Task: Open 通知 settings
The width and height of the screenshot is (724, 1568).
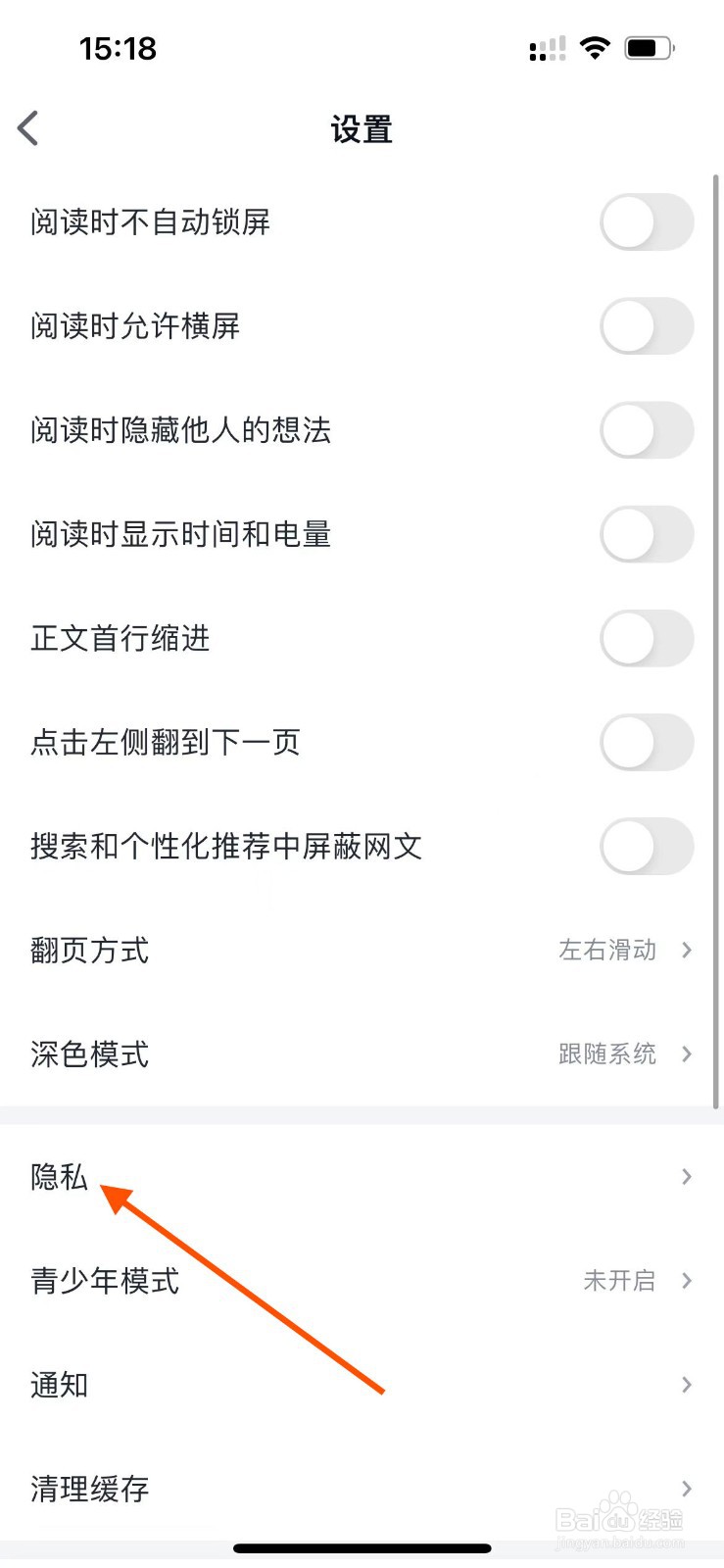Action: click(362, 1384)
